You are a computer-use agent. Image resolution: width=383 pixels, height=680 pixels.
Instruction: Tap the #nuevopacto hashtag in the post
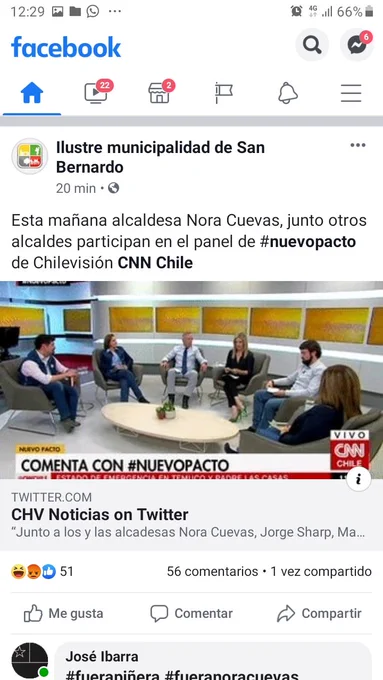(308, 242)
